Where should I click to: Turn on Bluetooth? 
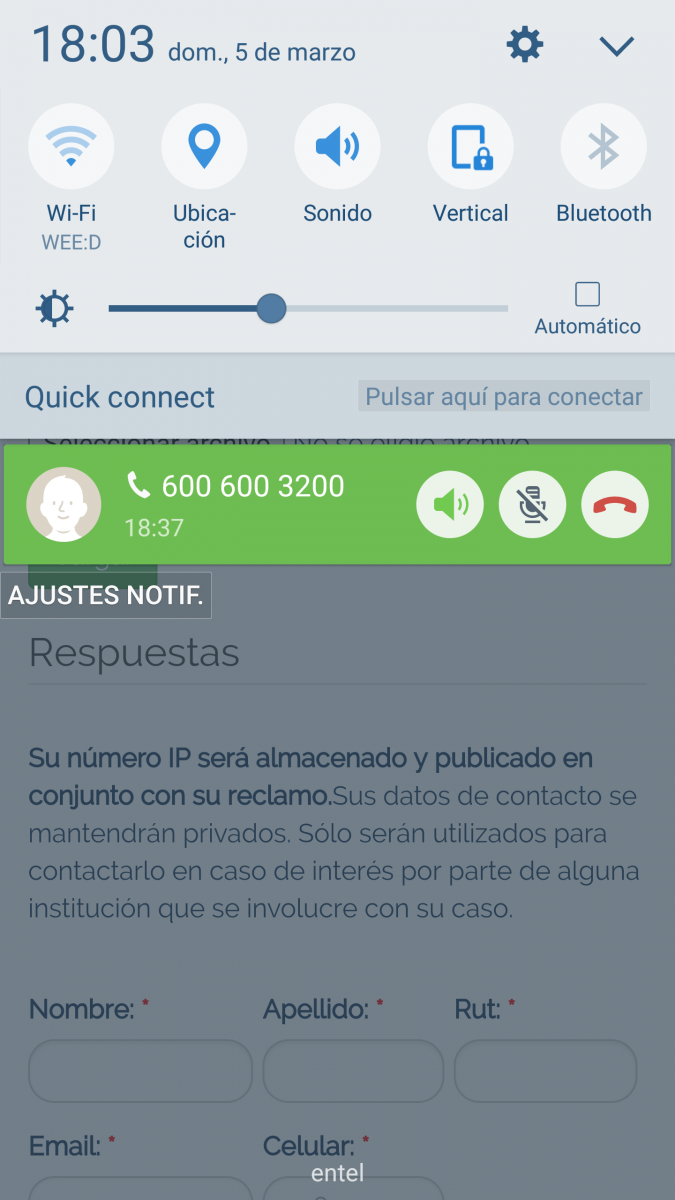tap(603, 148)
